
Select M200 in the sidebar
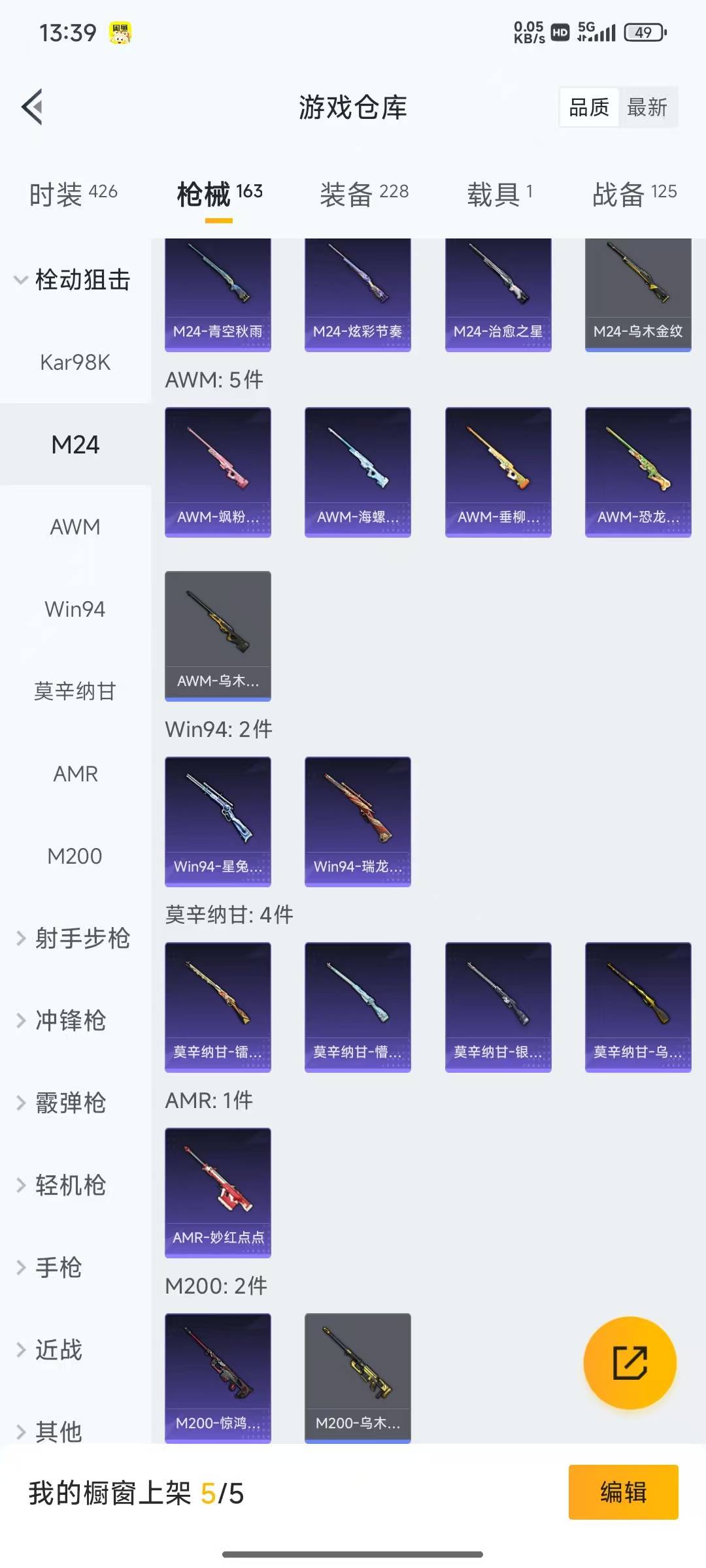click(75, 856)
